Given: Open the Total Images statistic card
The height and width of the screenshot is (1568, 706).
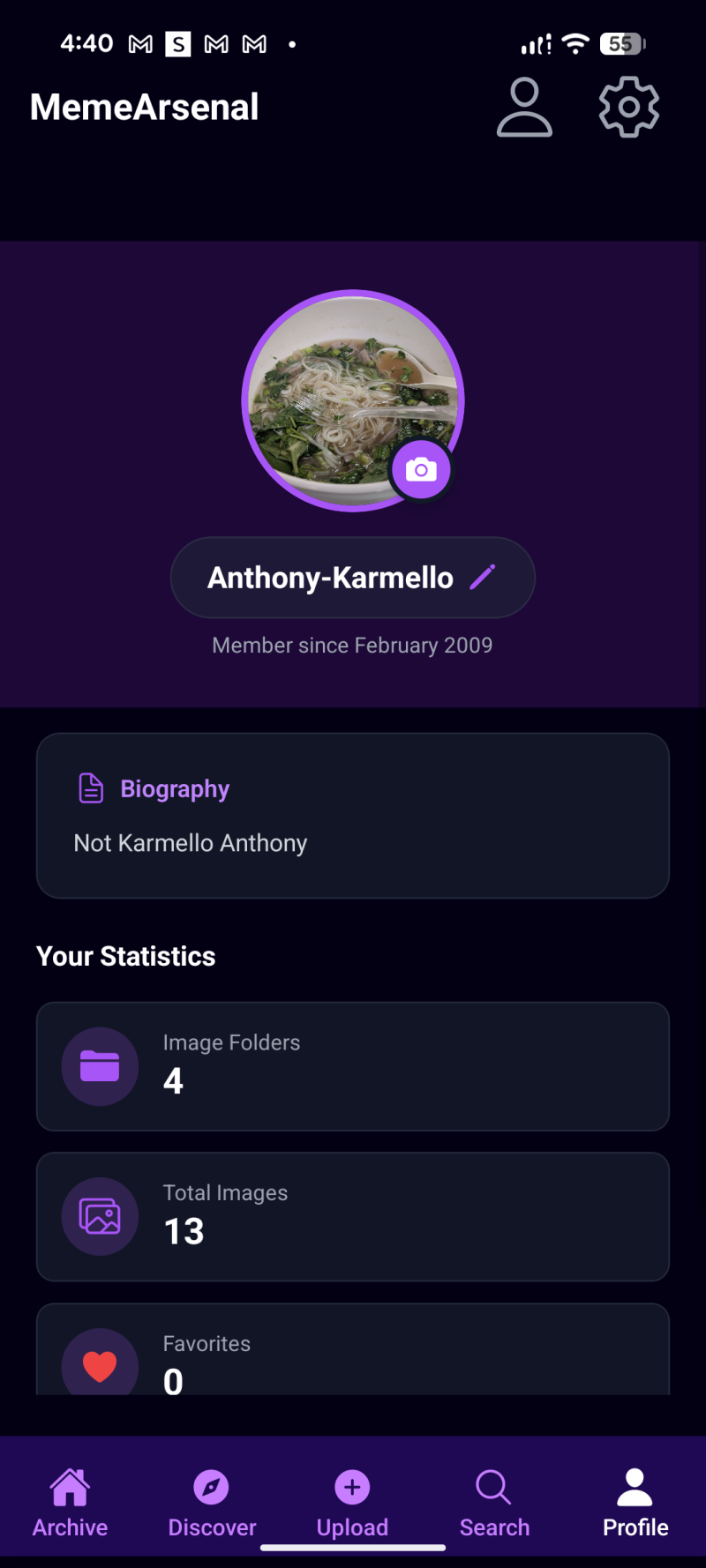Looking at the screenshot, I should 352,1216.
